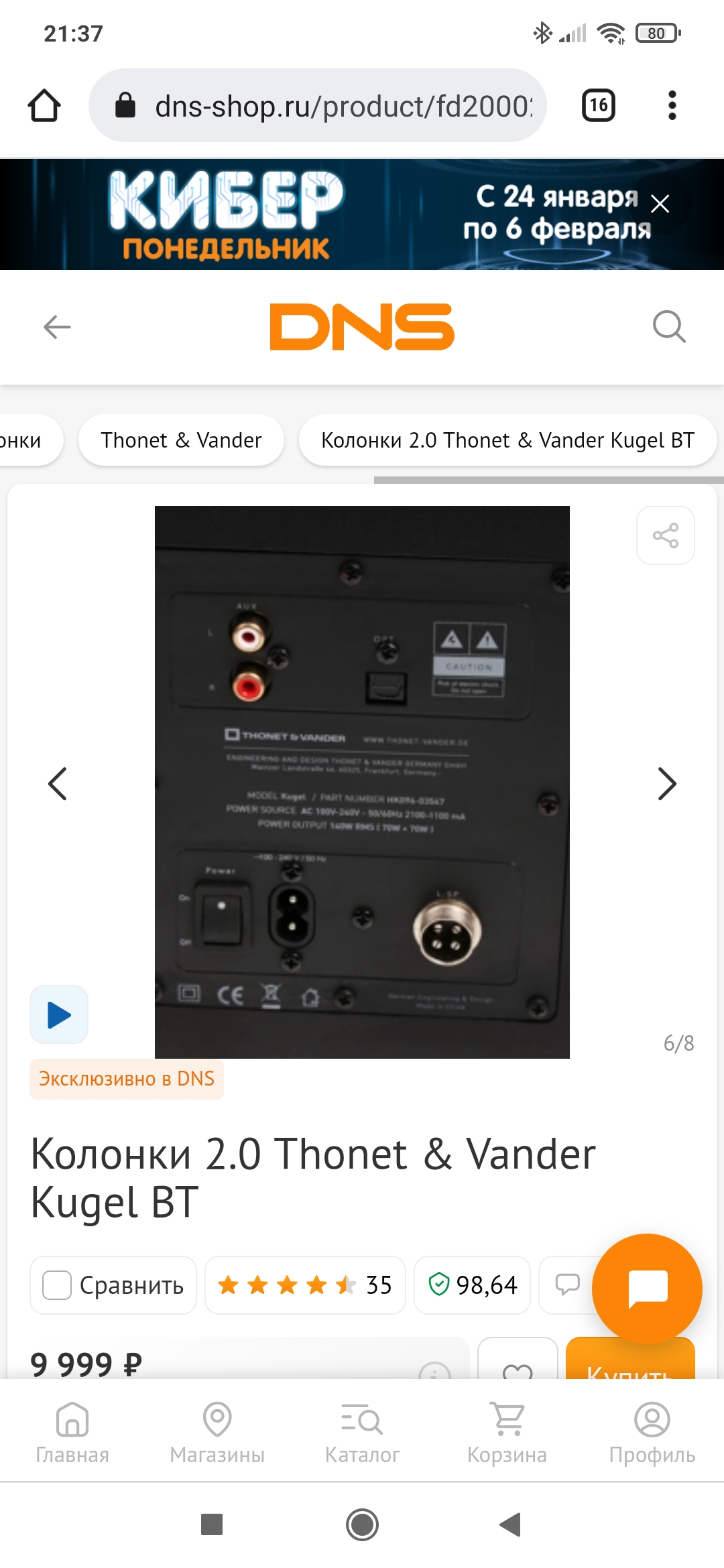Go back with the DNS header arrow
Viewport: 724px width, 1568px height.
(x=57, y=327)
